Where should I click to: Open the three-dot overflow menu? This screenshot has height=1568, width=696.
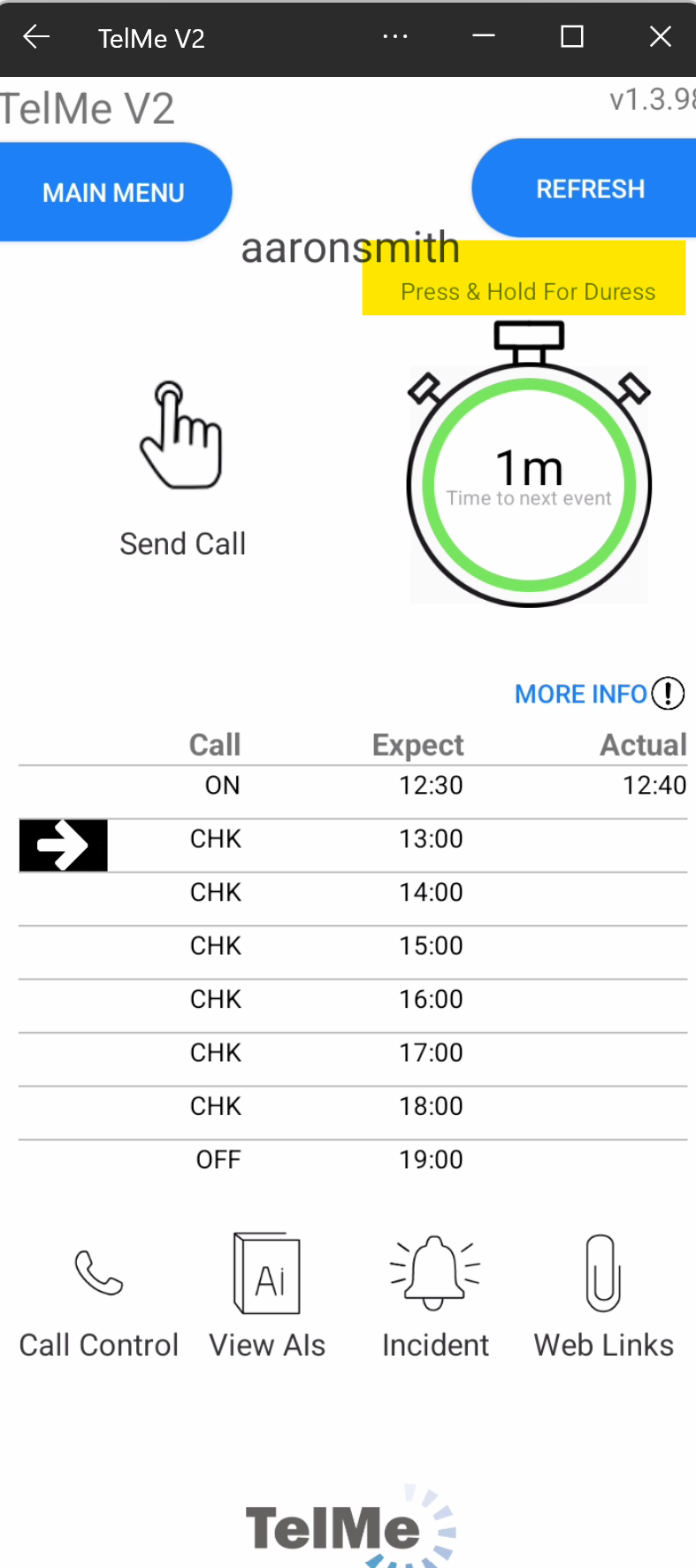tap(395, 37)
